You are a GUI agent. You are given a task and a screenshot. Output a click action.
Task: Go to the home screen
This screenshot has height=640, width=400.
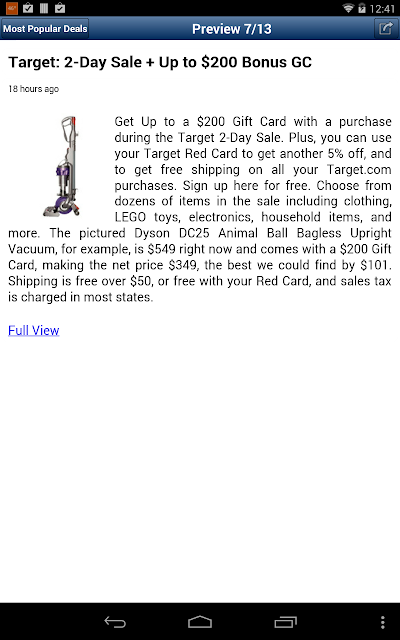pyautogui.click(x=200, y=622)
